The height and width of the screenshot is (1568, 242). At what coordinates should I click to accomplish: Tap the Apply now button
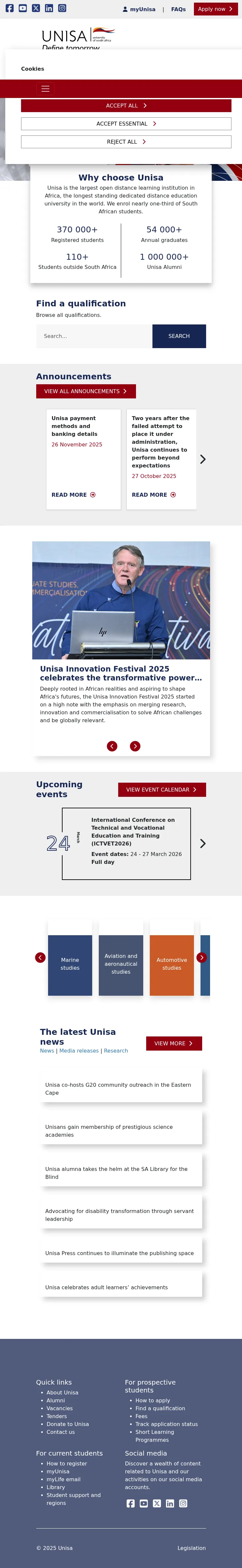click(215, 9)
